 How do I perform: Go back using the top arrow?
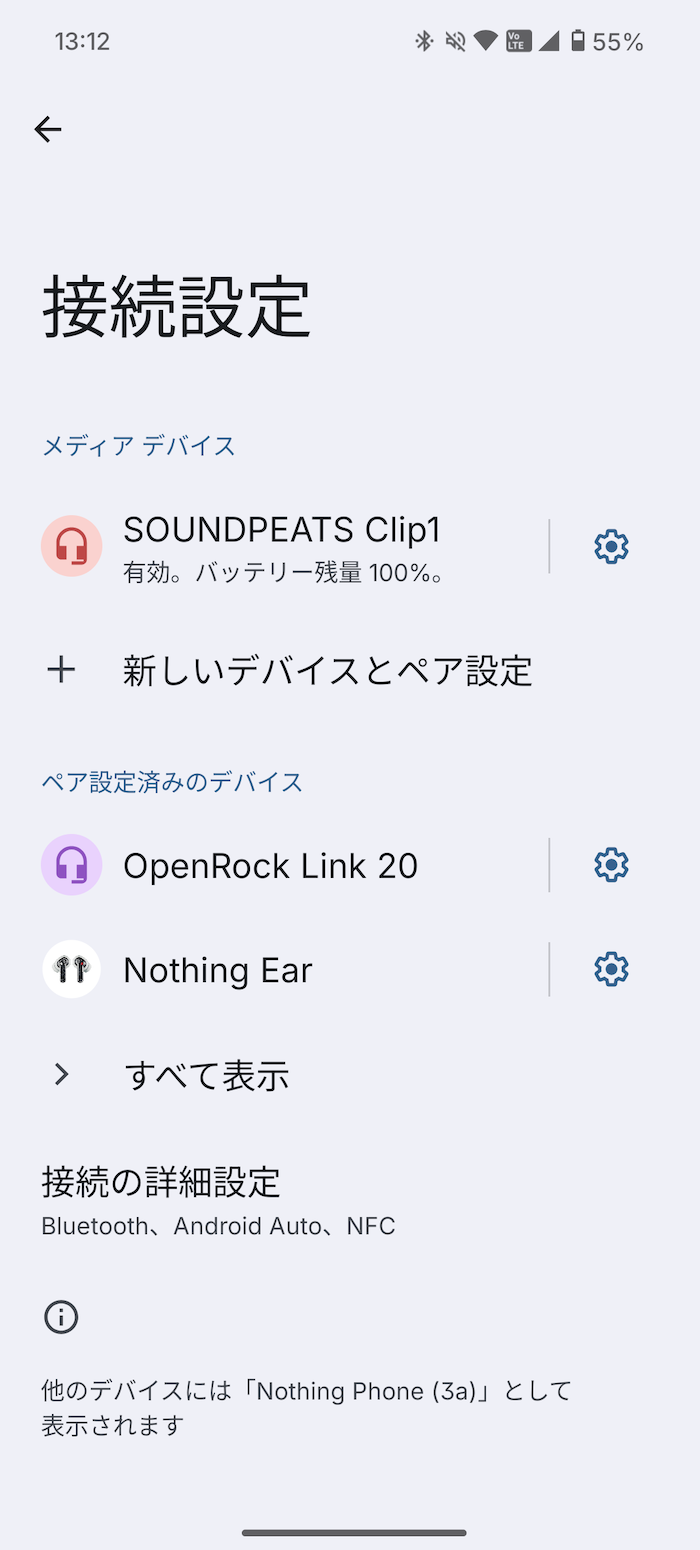pos(48,129)
